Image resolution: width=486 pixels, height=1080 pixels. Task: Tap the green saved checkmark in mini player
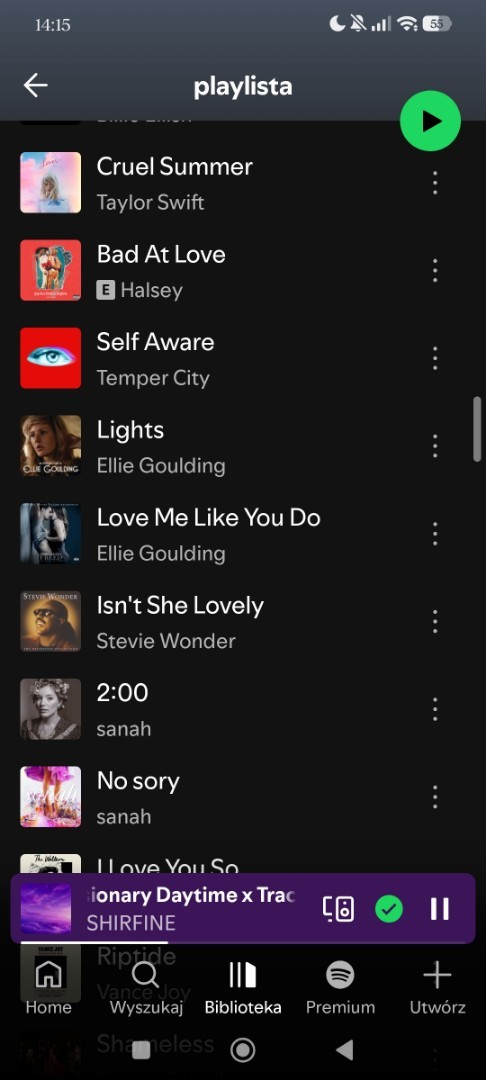[389, 909]
